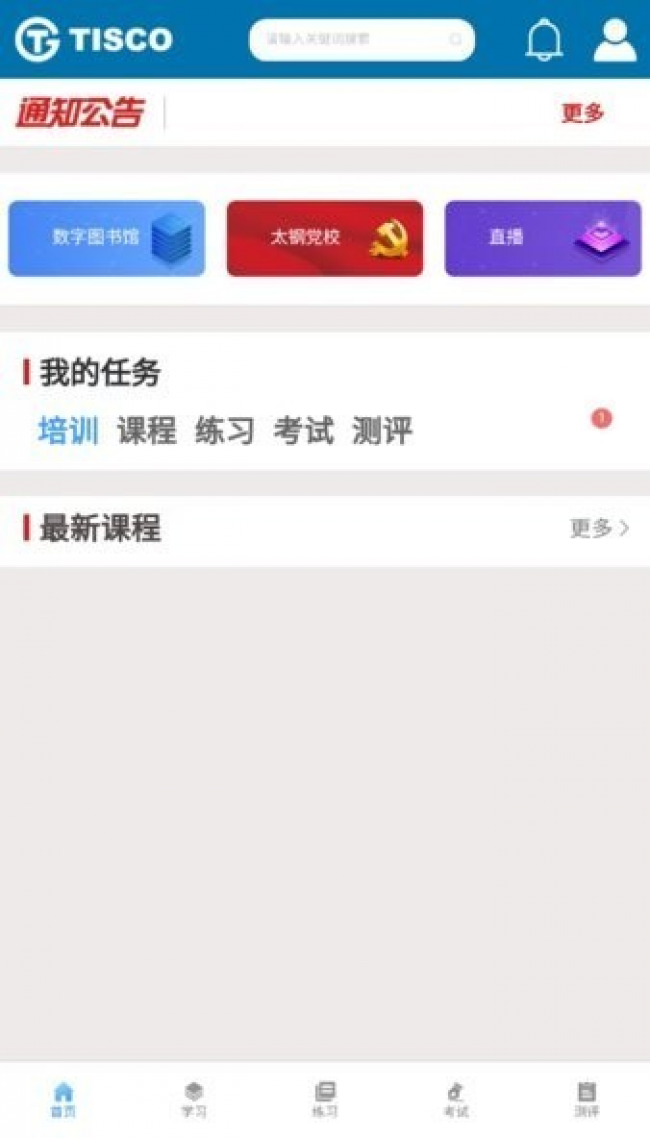Viewport: 650px width, 1138px height.
Task: Go to 首页 in bottom navigation
Action: [63, 1099]
